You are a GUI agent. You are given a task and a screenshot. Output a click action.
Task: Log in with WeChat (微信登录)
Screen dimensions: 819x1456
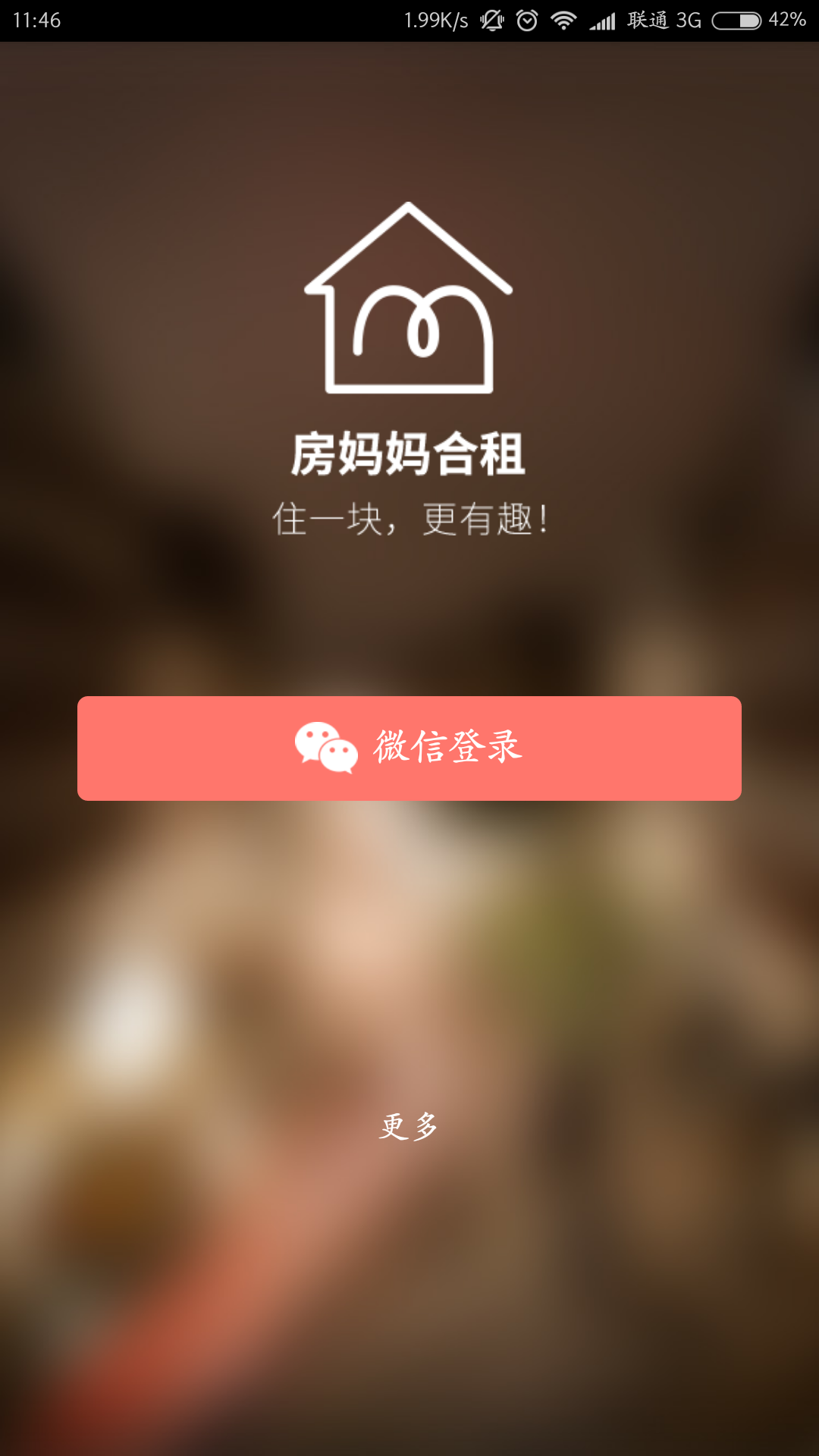point(409,748)
